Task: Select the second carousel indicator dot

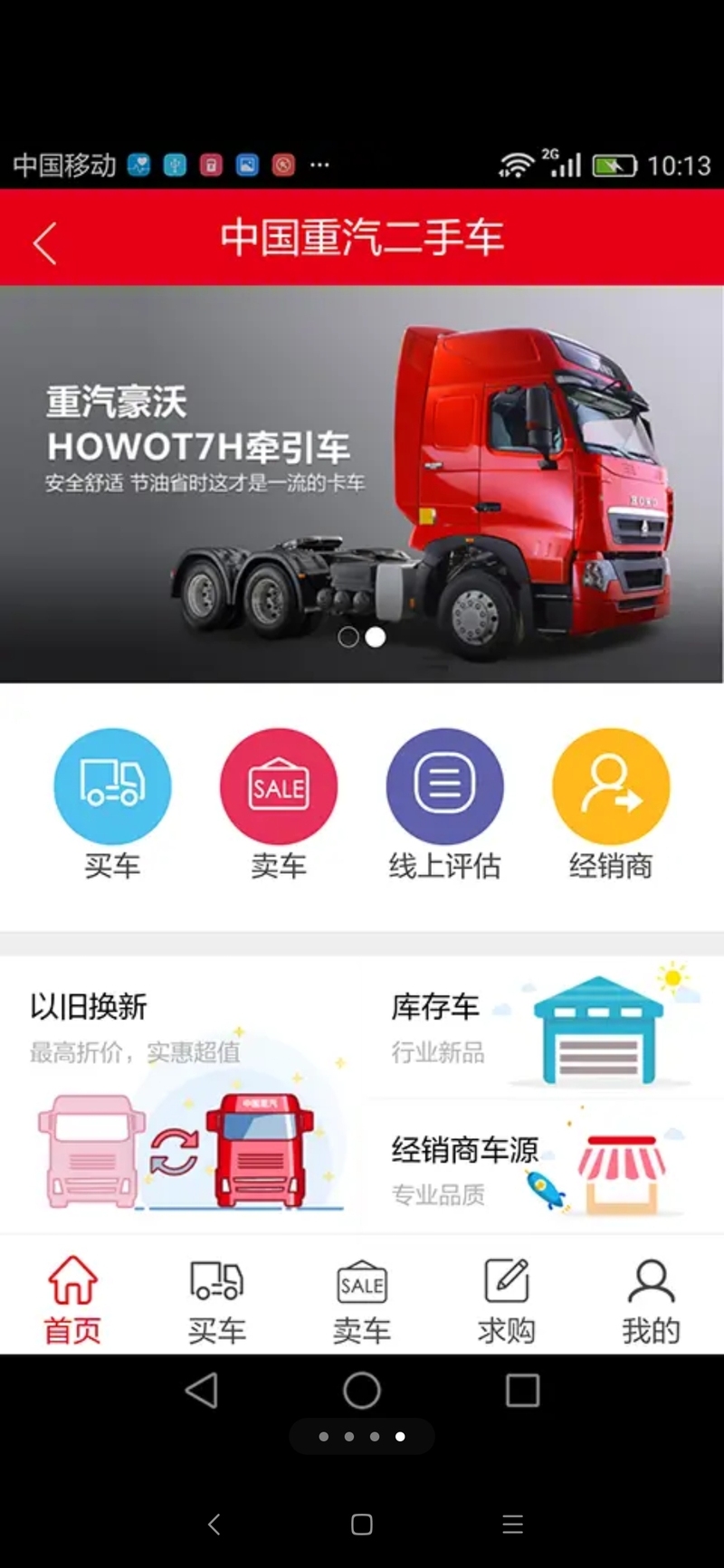Action: tap(376, 637)
